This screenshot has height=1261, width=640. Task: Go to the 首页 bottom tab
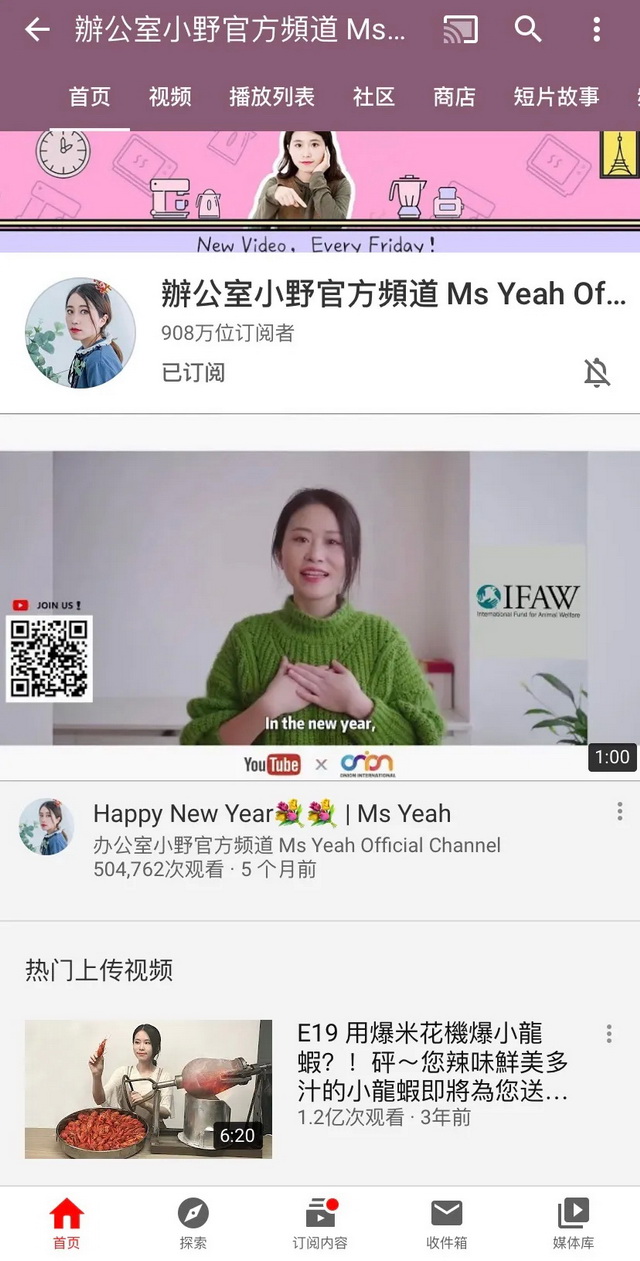coord(66,1223)
